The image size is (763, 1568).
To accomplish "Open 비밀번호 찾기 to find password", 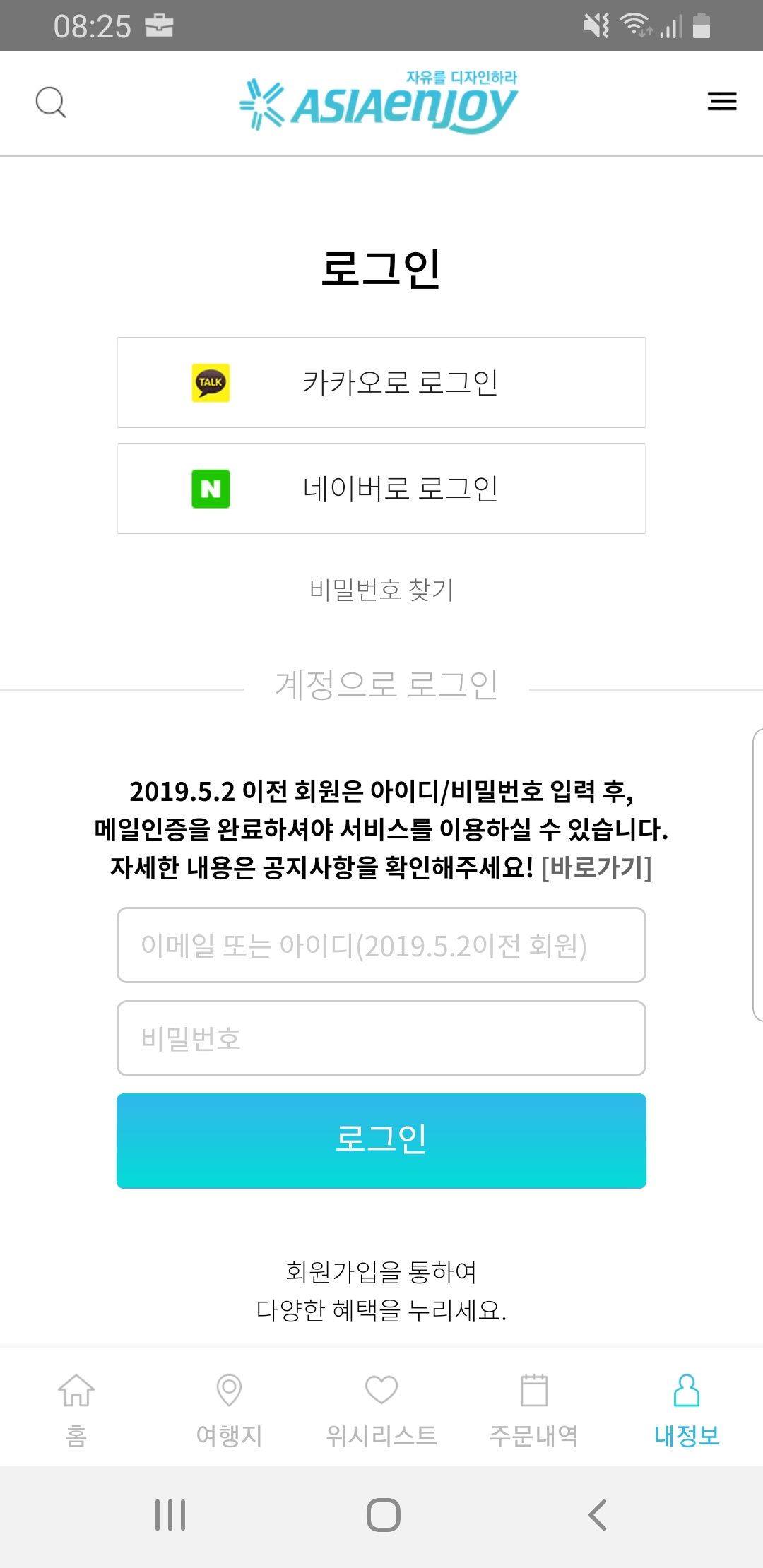I will (x=381, y=589).
